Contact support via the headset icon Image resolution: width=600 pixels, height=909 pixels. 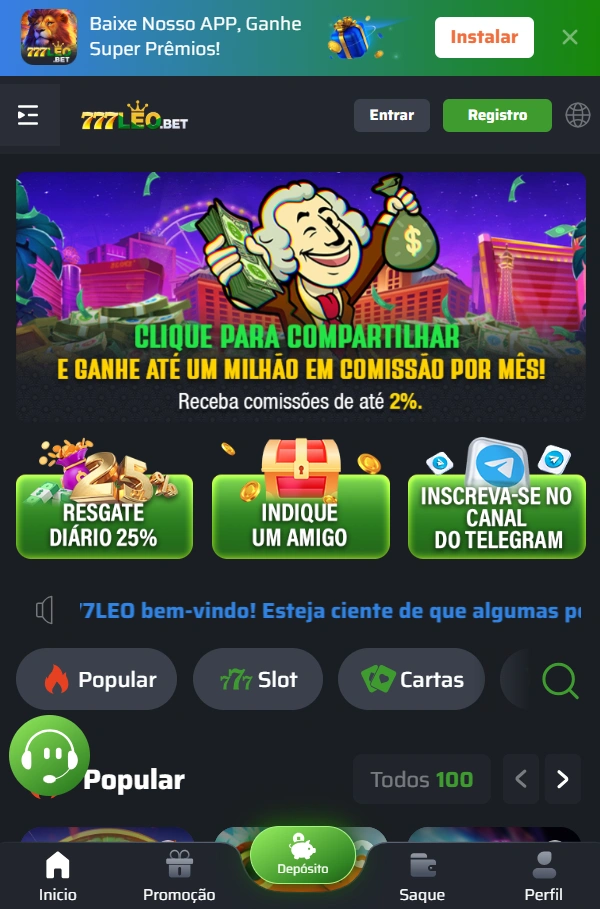(x=49, y=756)
